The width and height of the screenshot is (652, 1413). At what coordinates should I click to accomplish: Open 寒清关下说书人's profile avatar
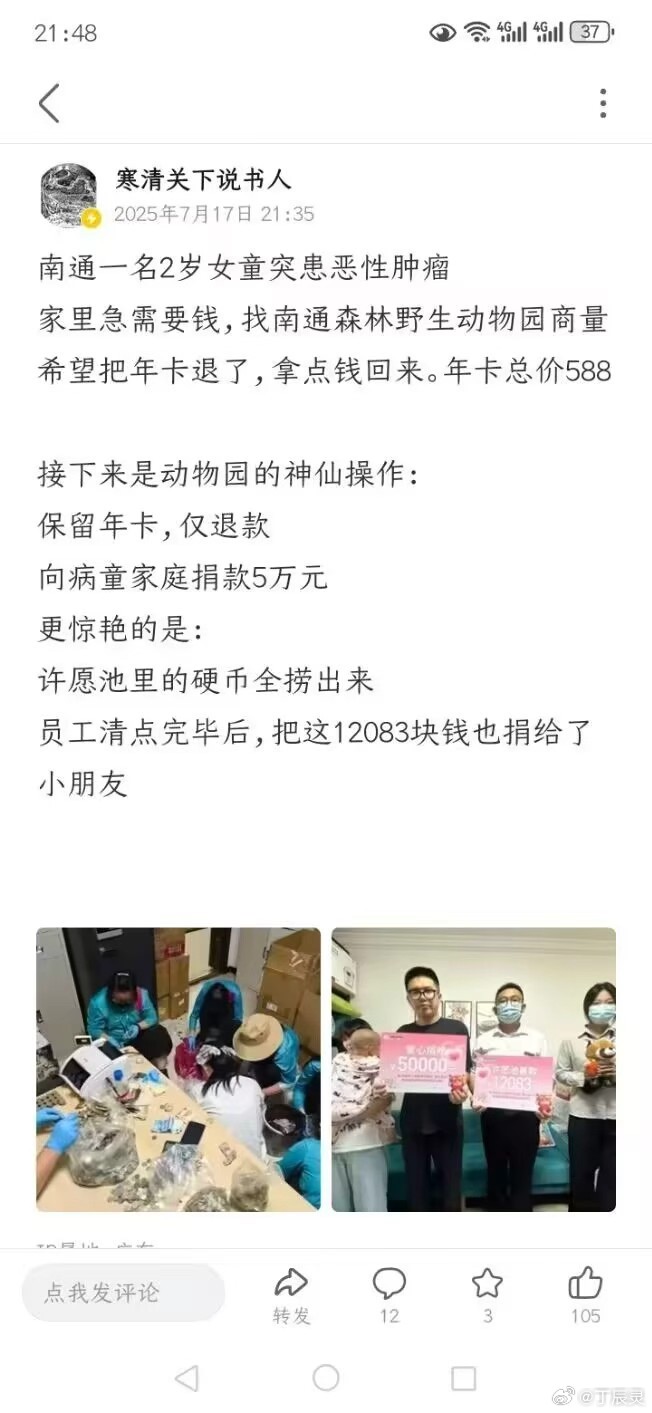(x=68, y=195)
